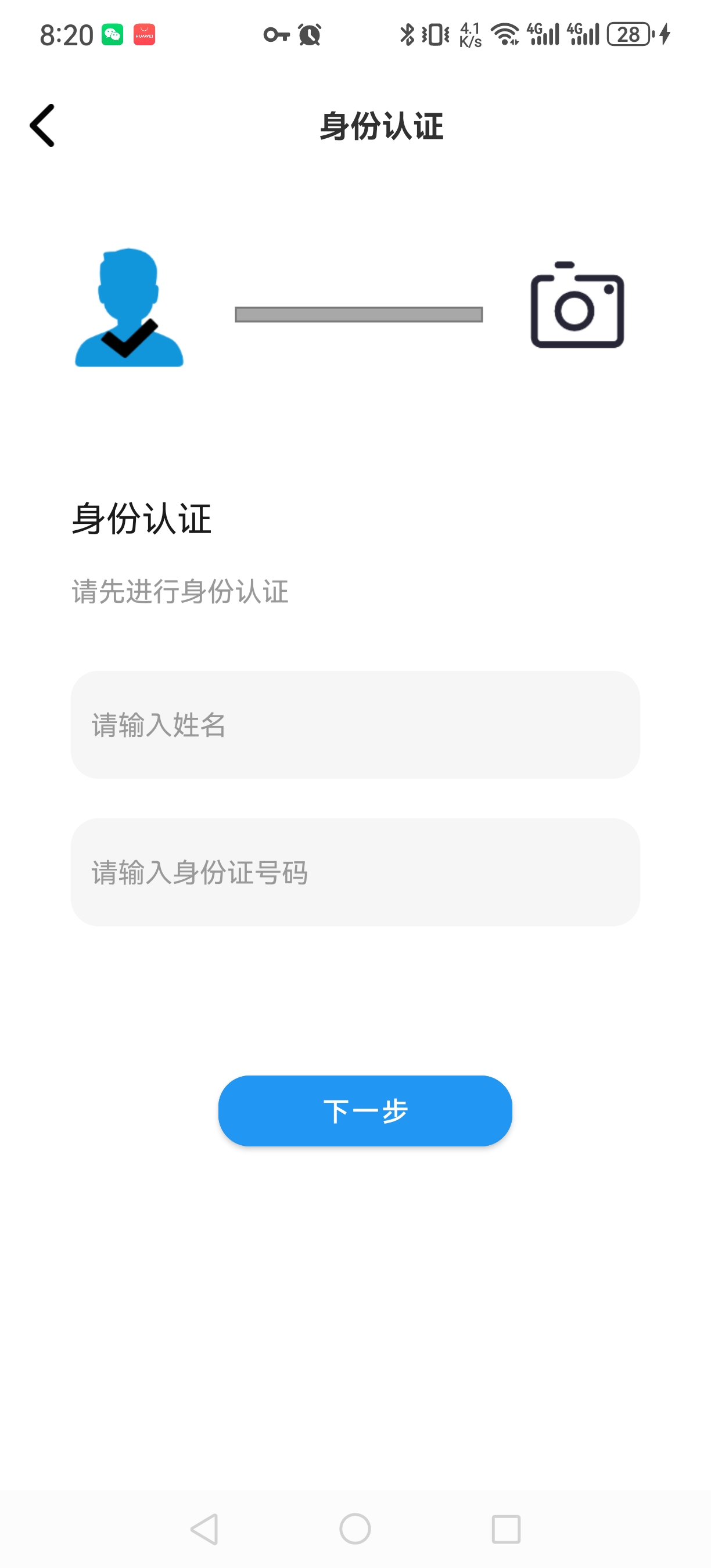711x1568 pixels.
Task: Tap the system home button
Action: click(355, 1529)
